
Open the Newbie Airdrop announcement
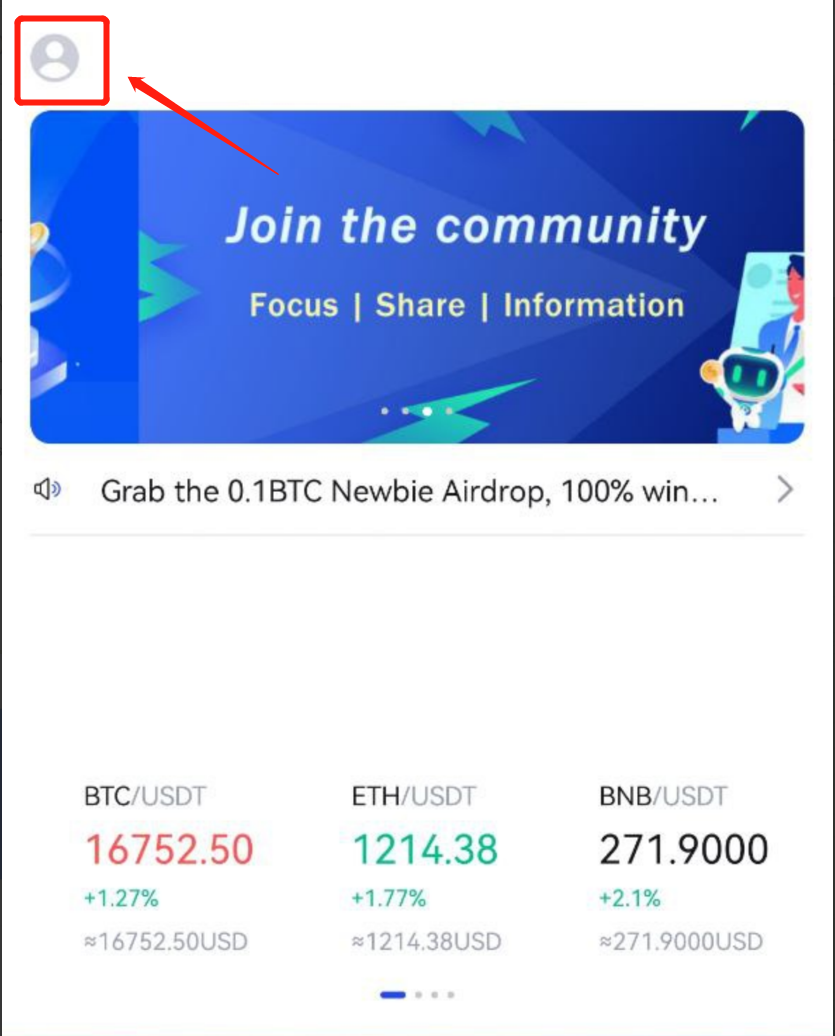409,491
